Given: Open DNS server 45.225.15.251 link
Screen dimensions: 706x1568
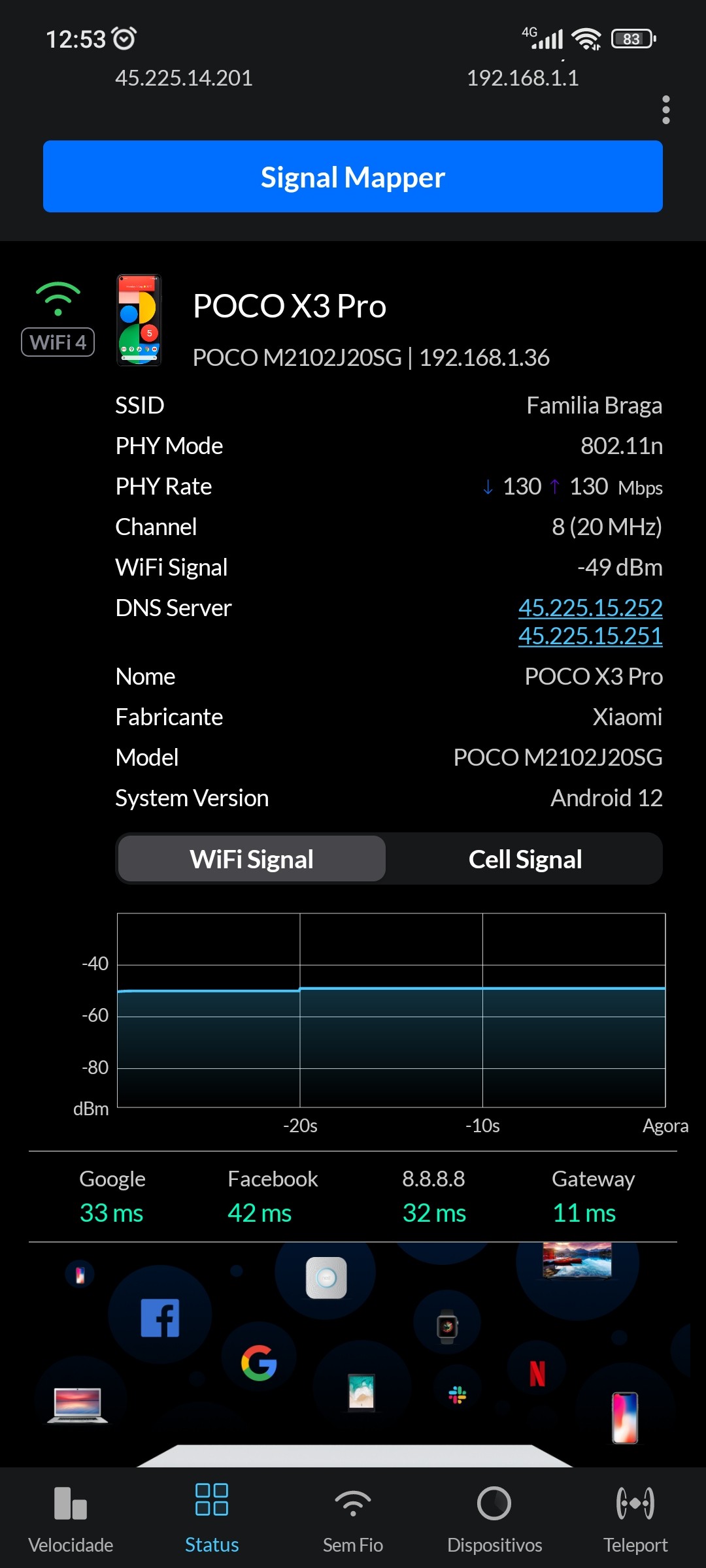Looking at the screenshot, I should [590, 636].
